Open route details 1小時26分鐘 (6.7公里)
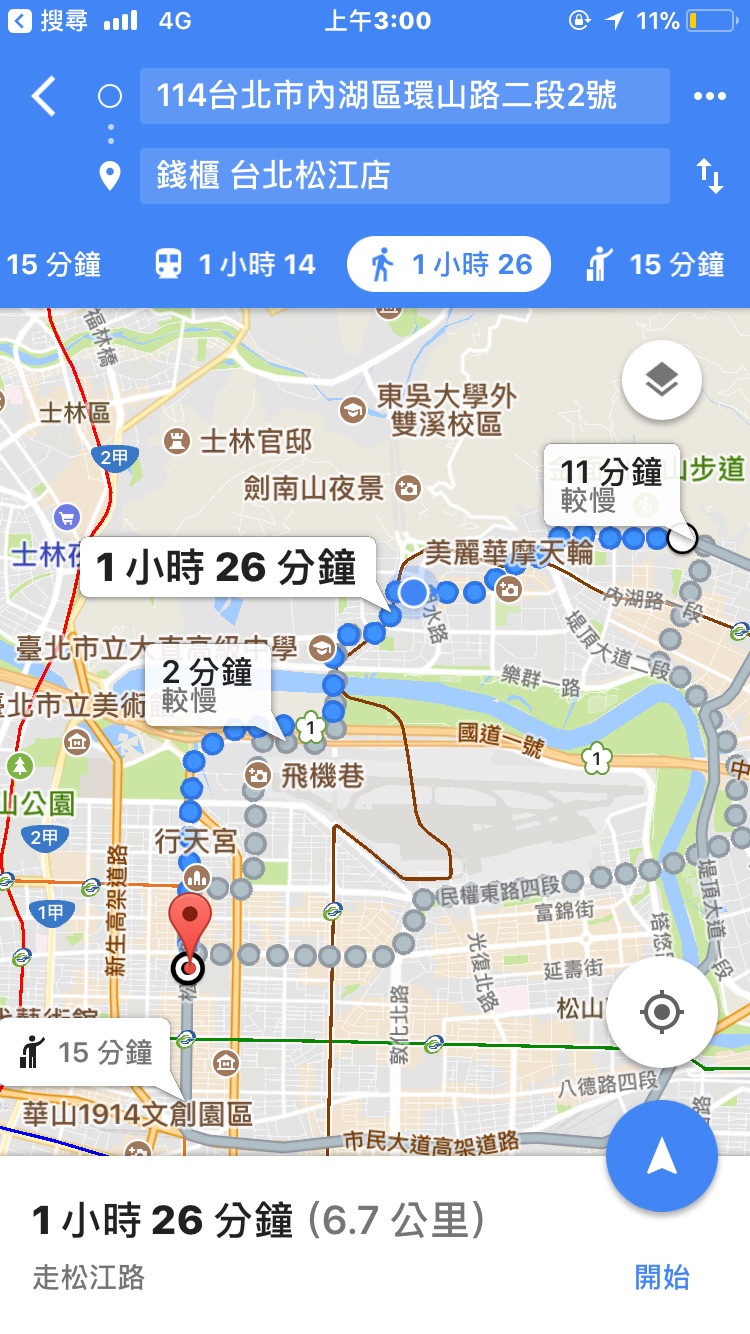The image size is (750, 1334). (x=258, y=1221)
